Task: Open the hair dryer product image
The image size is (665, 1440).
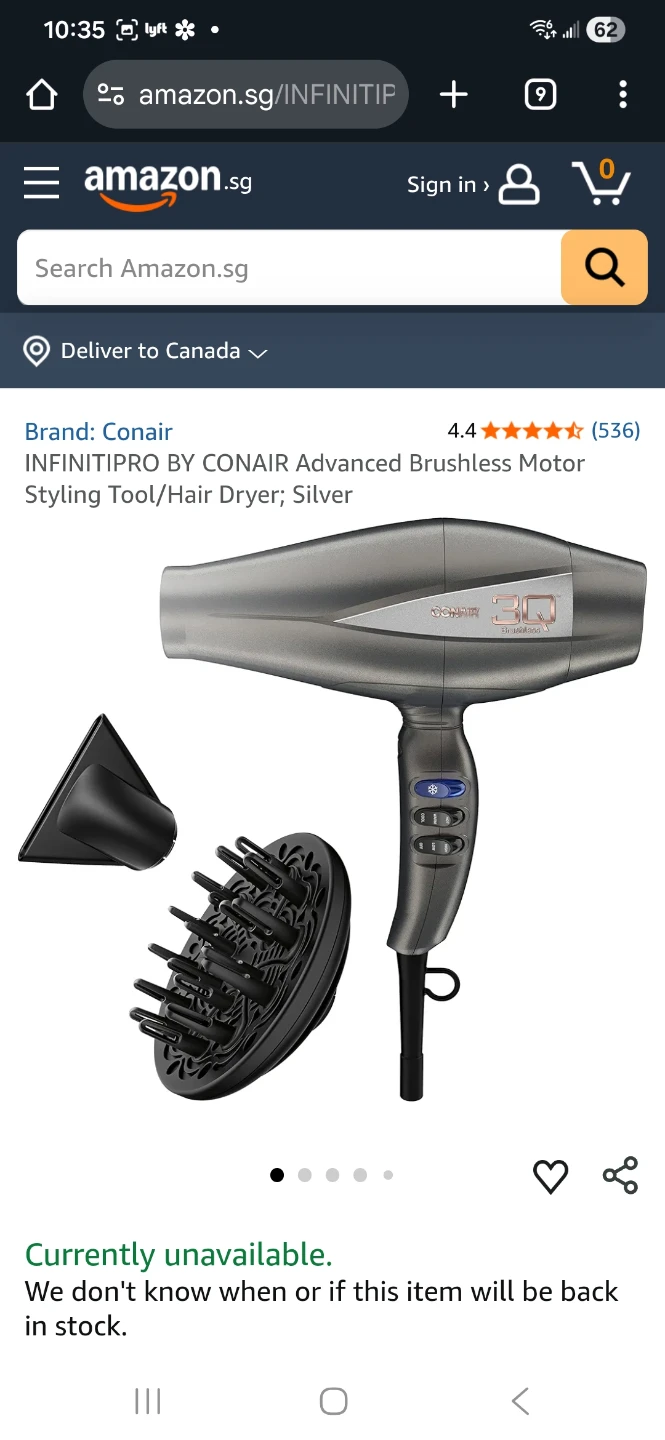Action: (332, 810)
